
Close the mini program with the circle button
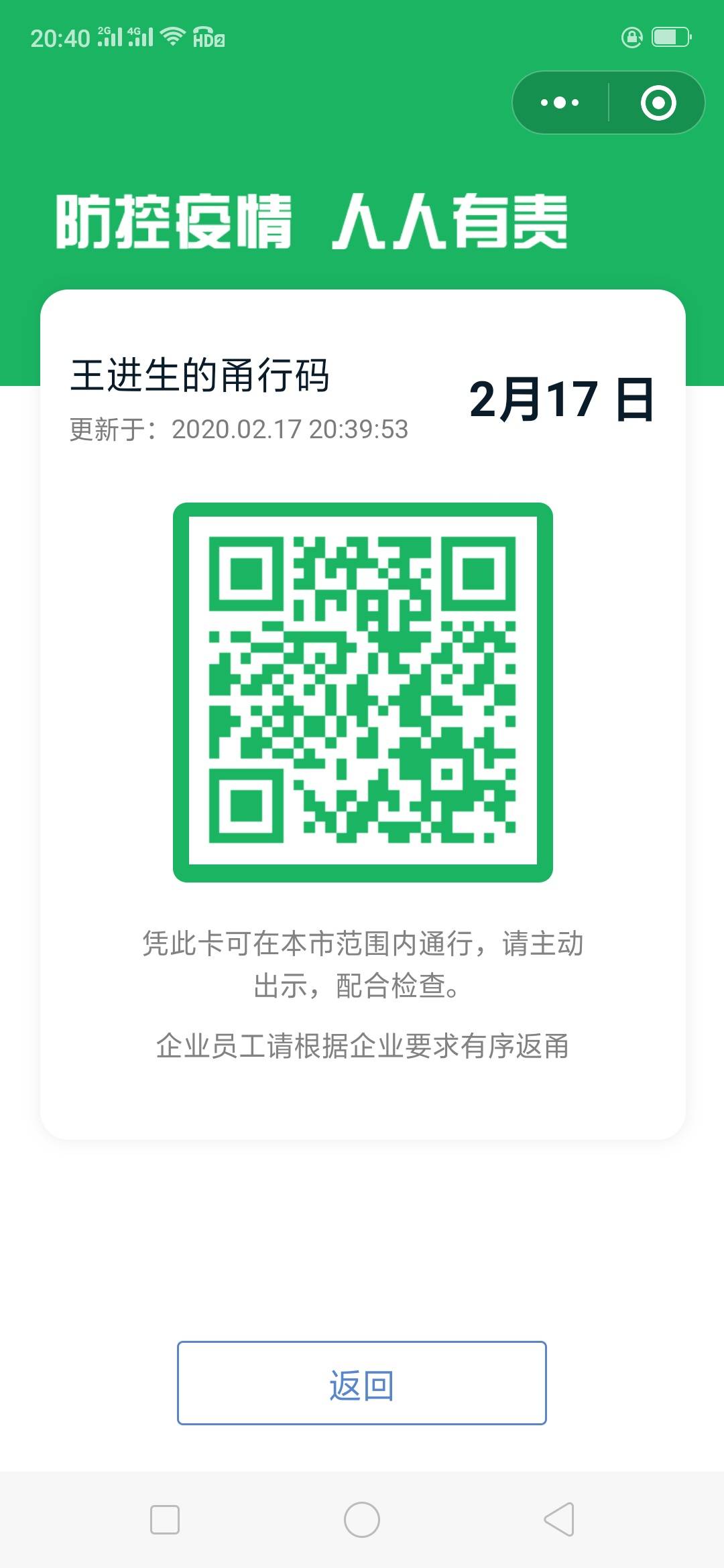658,103
